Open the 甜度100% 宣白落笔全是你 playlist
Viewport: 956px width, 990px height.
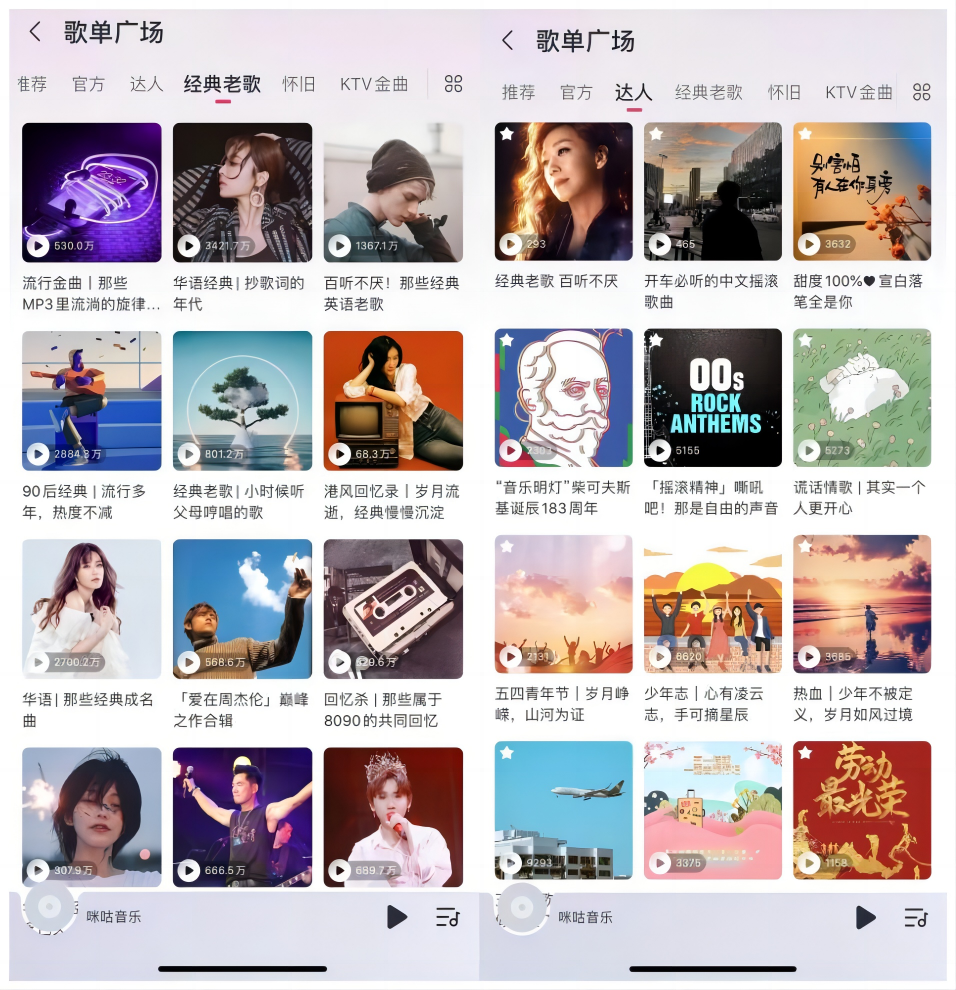click(x=862, y=191)
